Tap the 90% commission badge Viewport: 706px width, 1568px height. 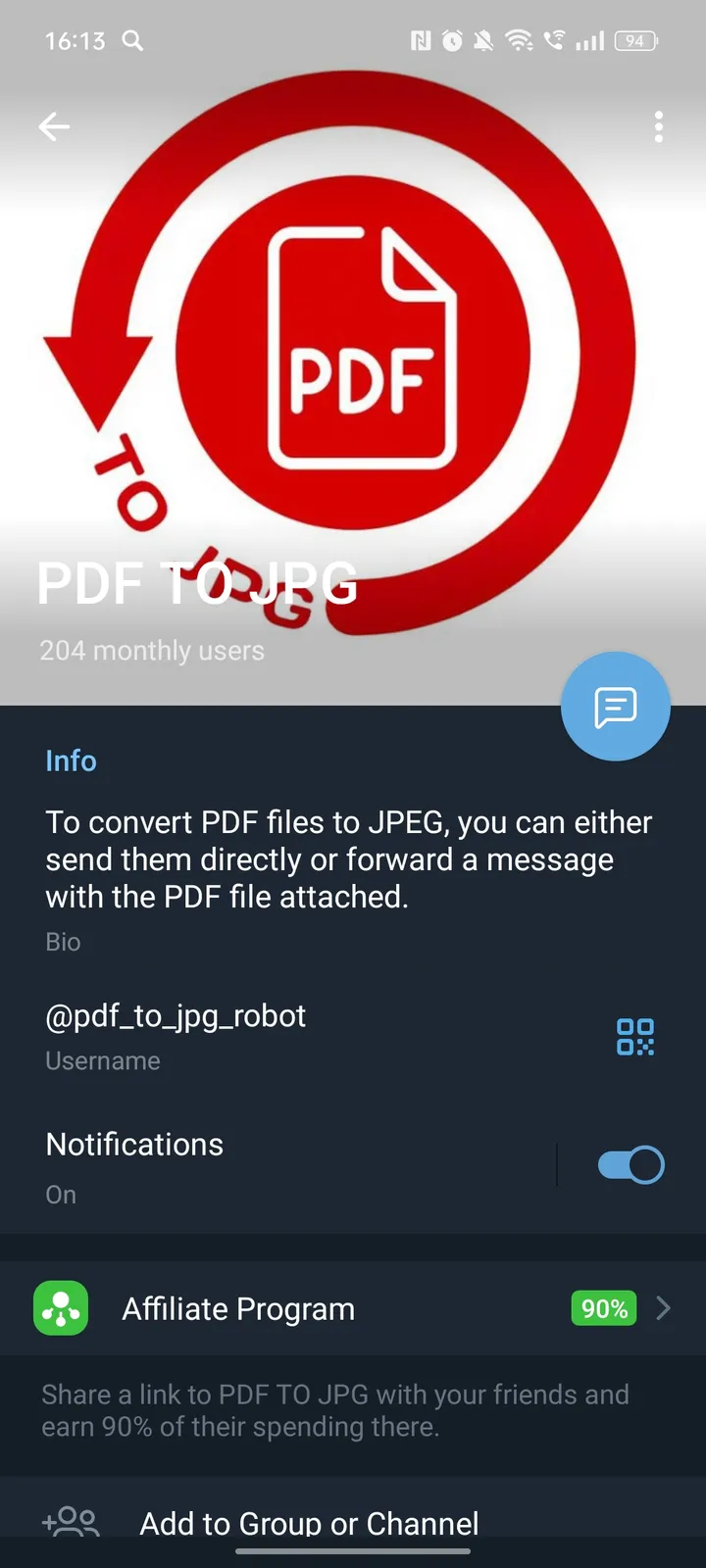603,1308
